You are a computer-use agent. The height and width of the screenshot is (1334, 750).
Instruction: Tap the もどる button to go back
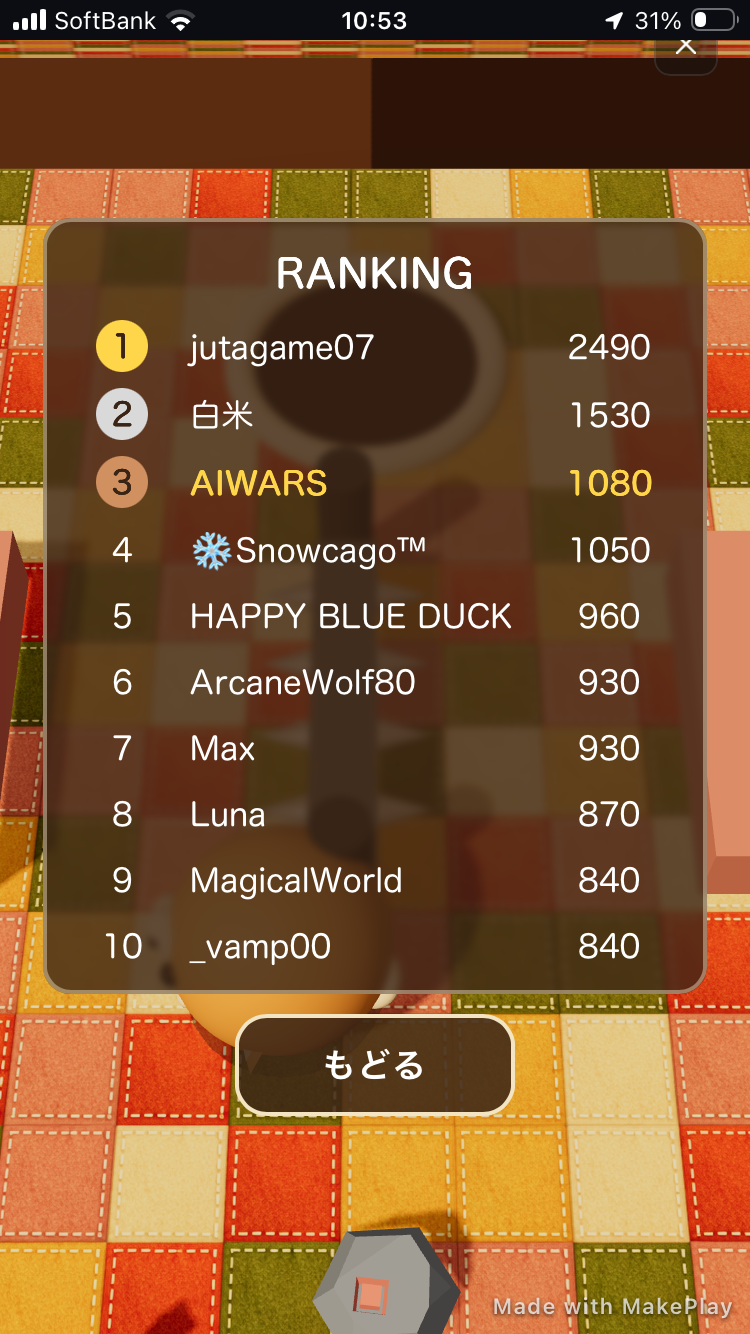click(375, 1065)
